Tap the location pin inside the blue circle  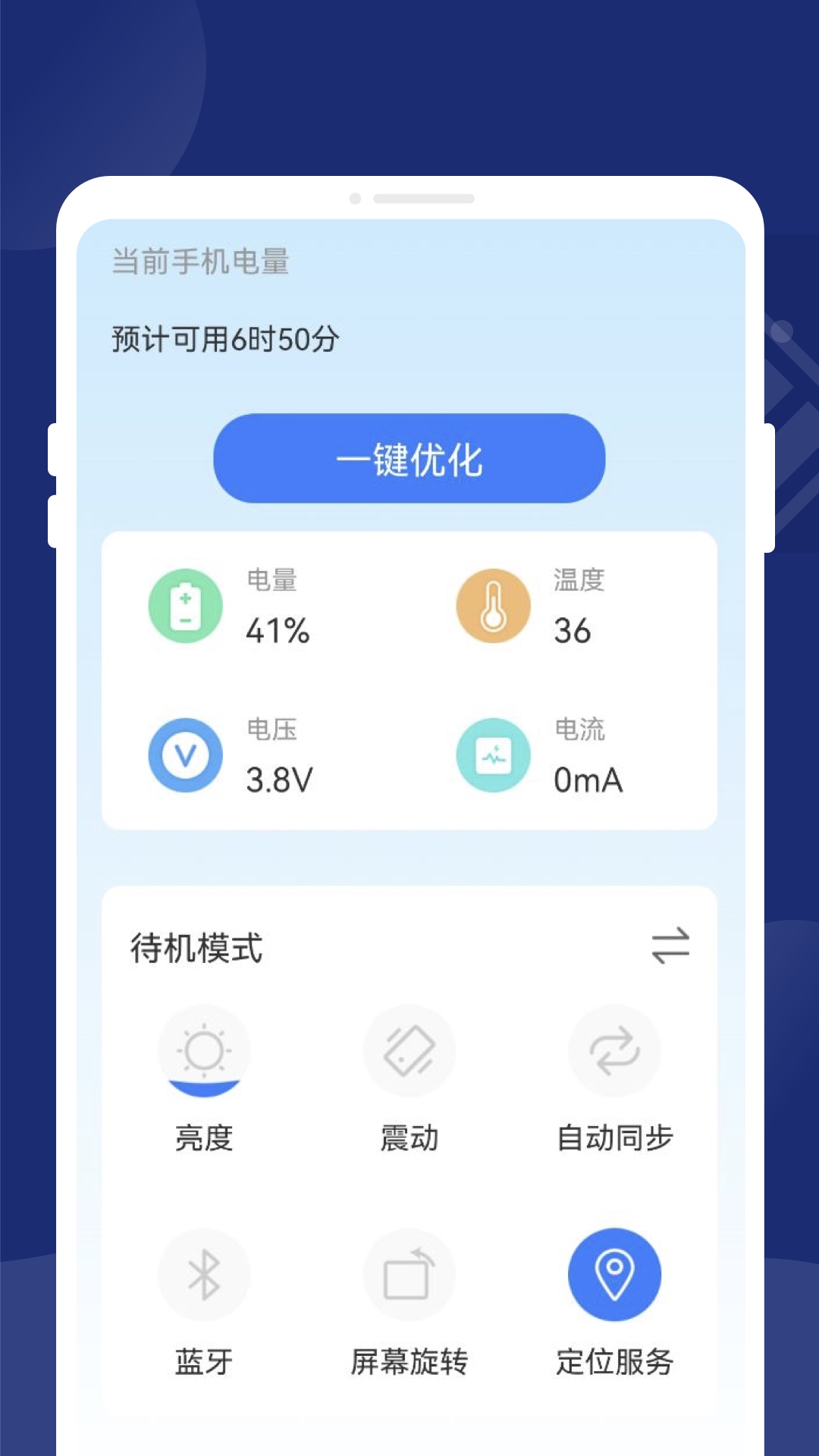click(x=616, y=1274)
